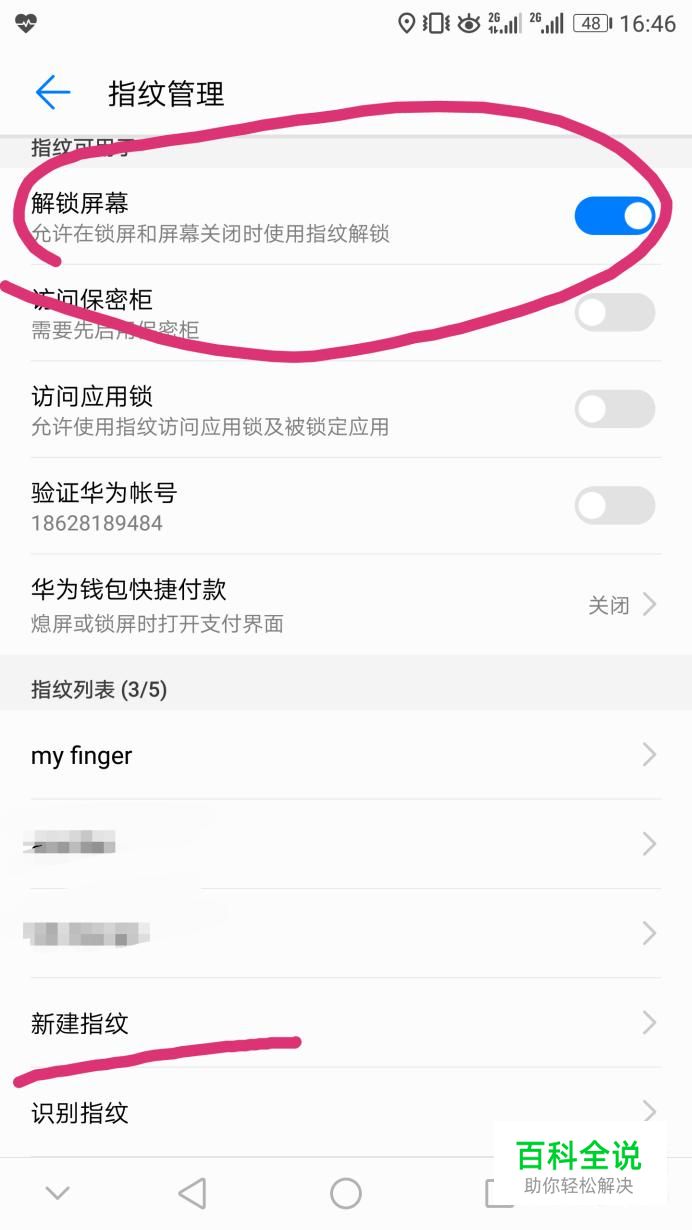
Task: Tap the system home circle button
Action: (345, 1193)
